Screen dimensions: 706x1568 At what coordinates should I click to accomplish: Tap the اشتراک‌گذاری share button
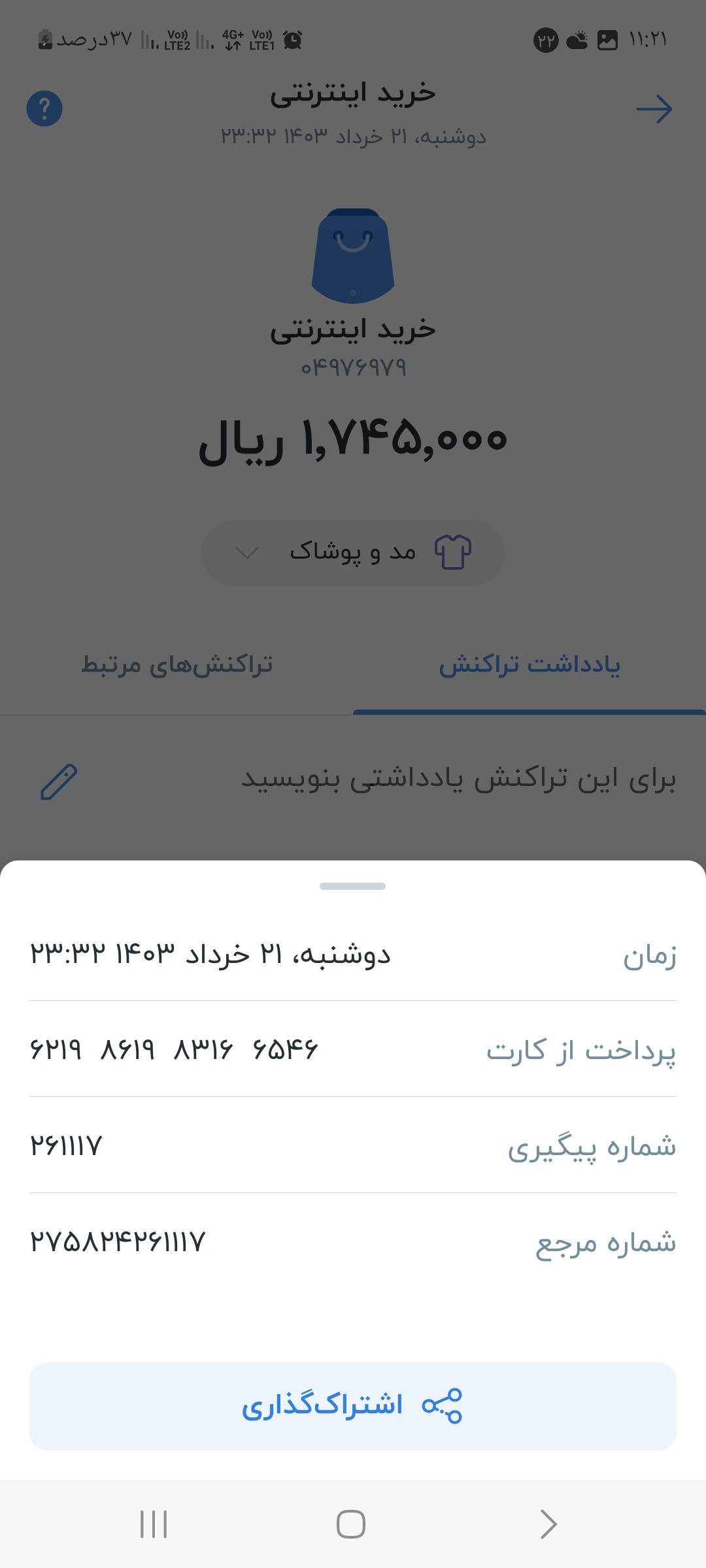(x=353, y=1406)
